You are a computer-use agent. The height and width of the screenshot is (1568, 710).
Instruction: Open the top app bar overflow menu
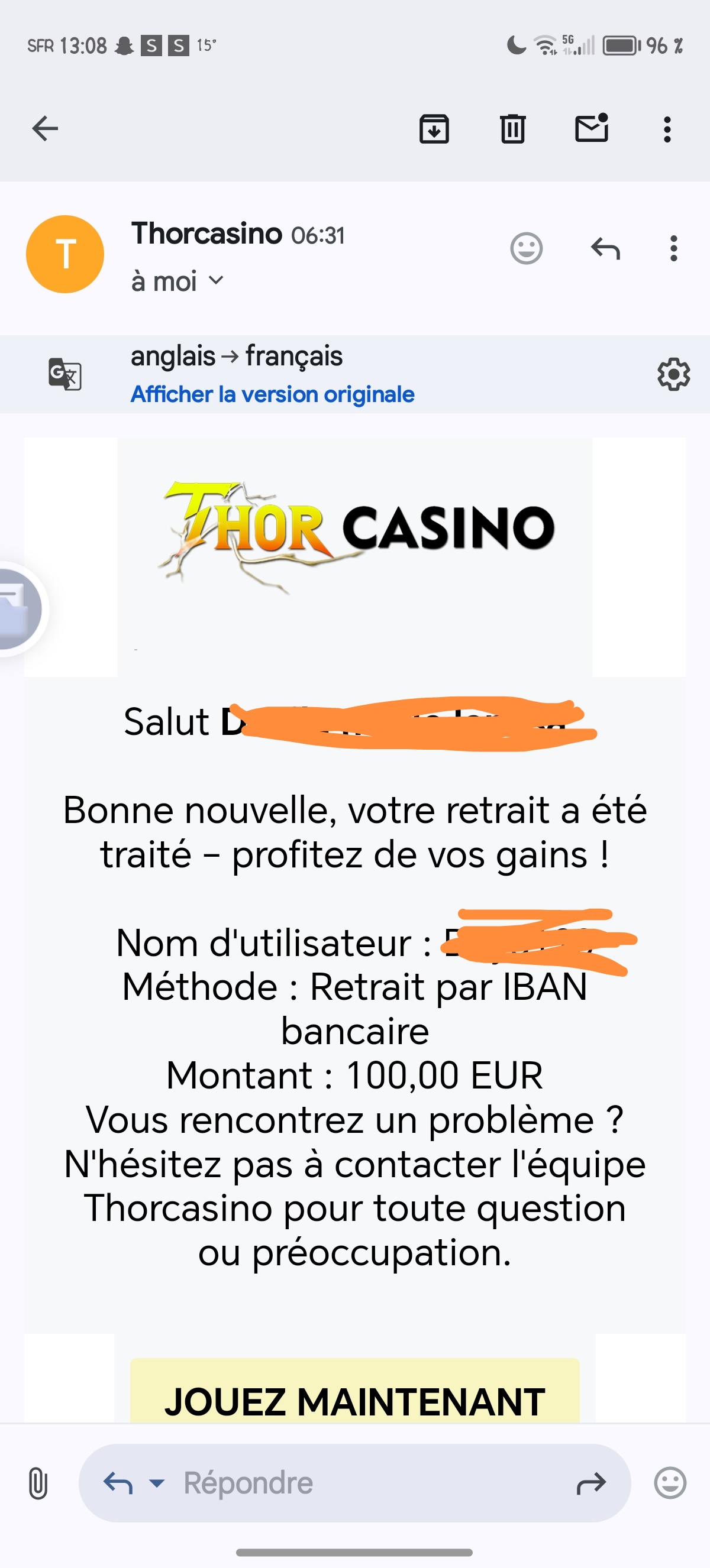pos(667,129)
